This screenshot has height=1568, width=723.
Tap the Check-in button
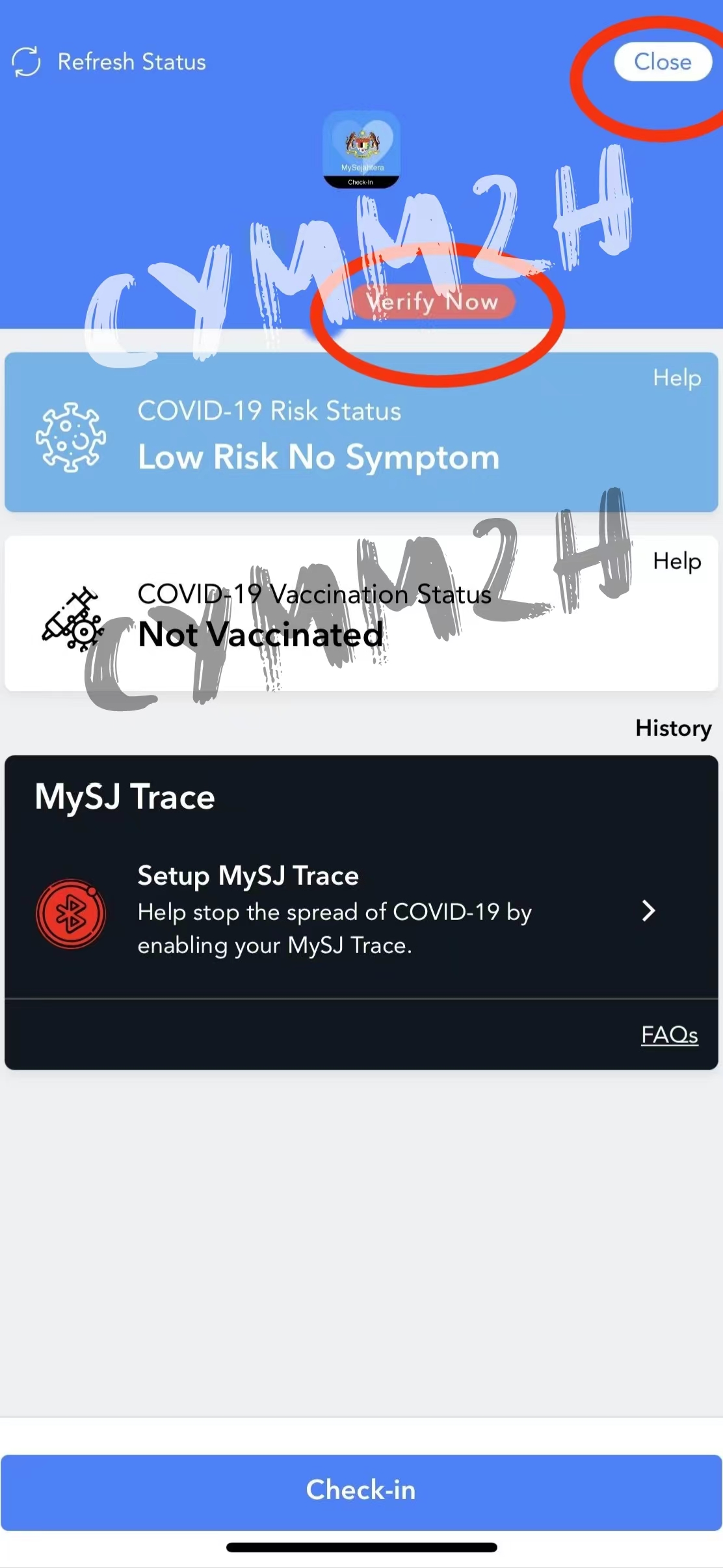pyautogui.click(x=361, y=1489)
